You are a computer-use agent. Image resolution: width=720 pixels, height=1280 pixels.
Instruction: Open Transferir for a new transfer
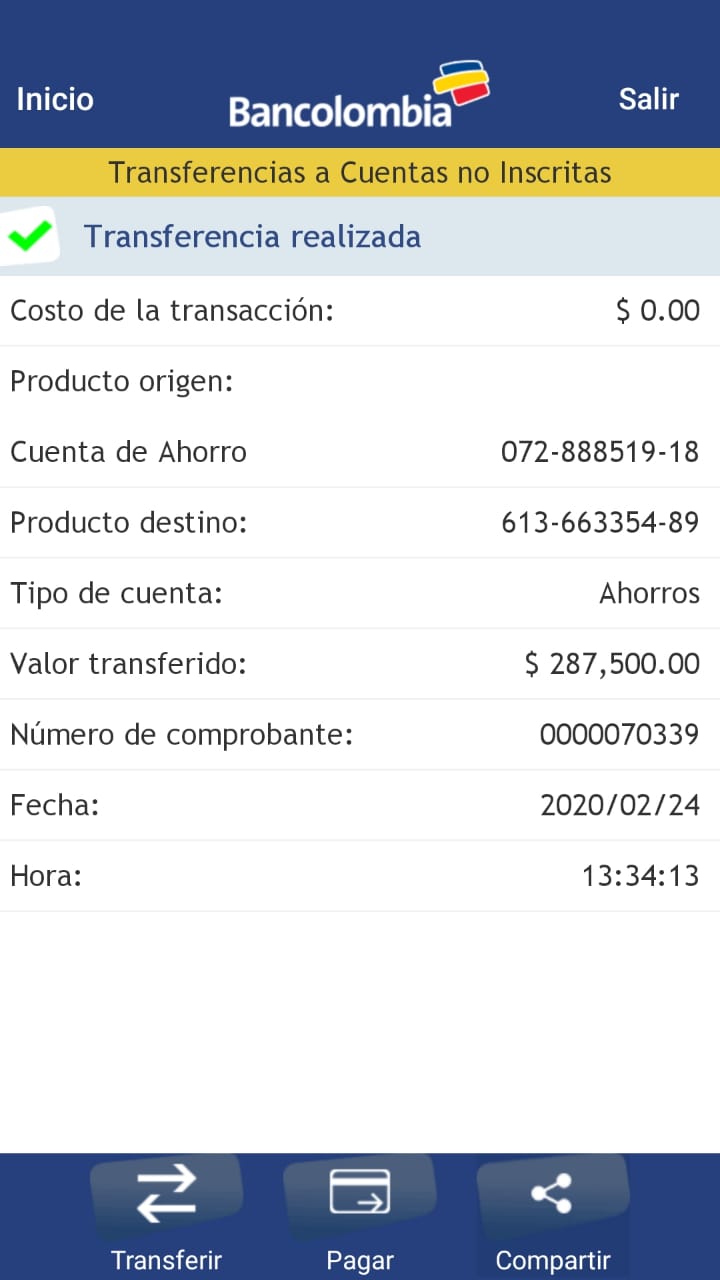[166, 1213]
